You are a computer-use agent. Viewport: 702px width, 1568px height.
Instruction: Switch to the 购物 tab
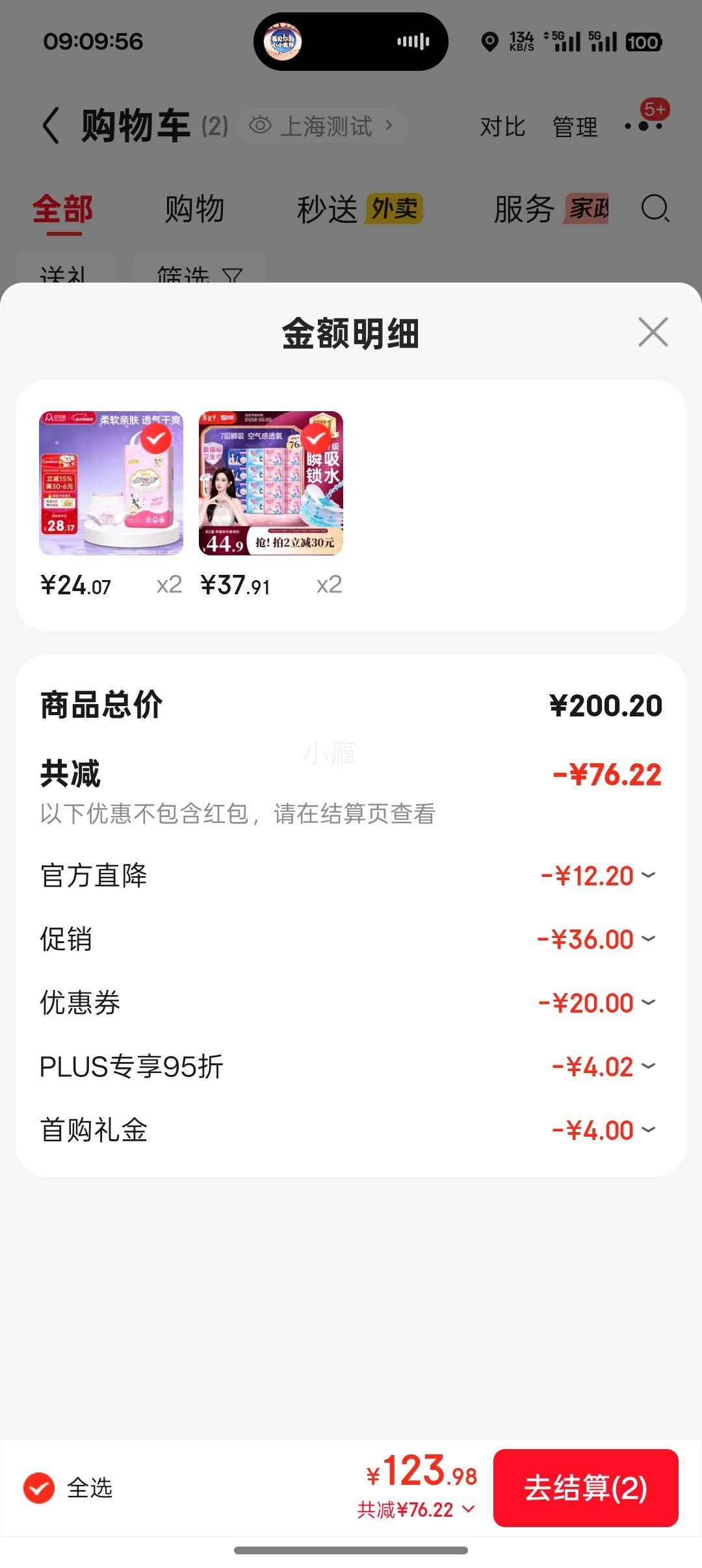pyautogui.click(x=194, y=209)
